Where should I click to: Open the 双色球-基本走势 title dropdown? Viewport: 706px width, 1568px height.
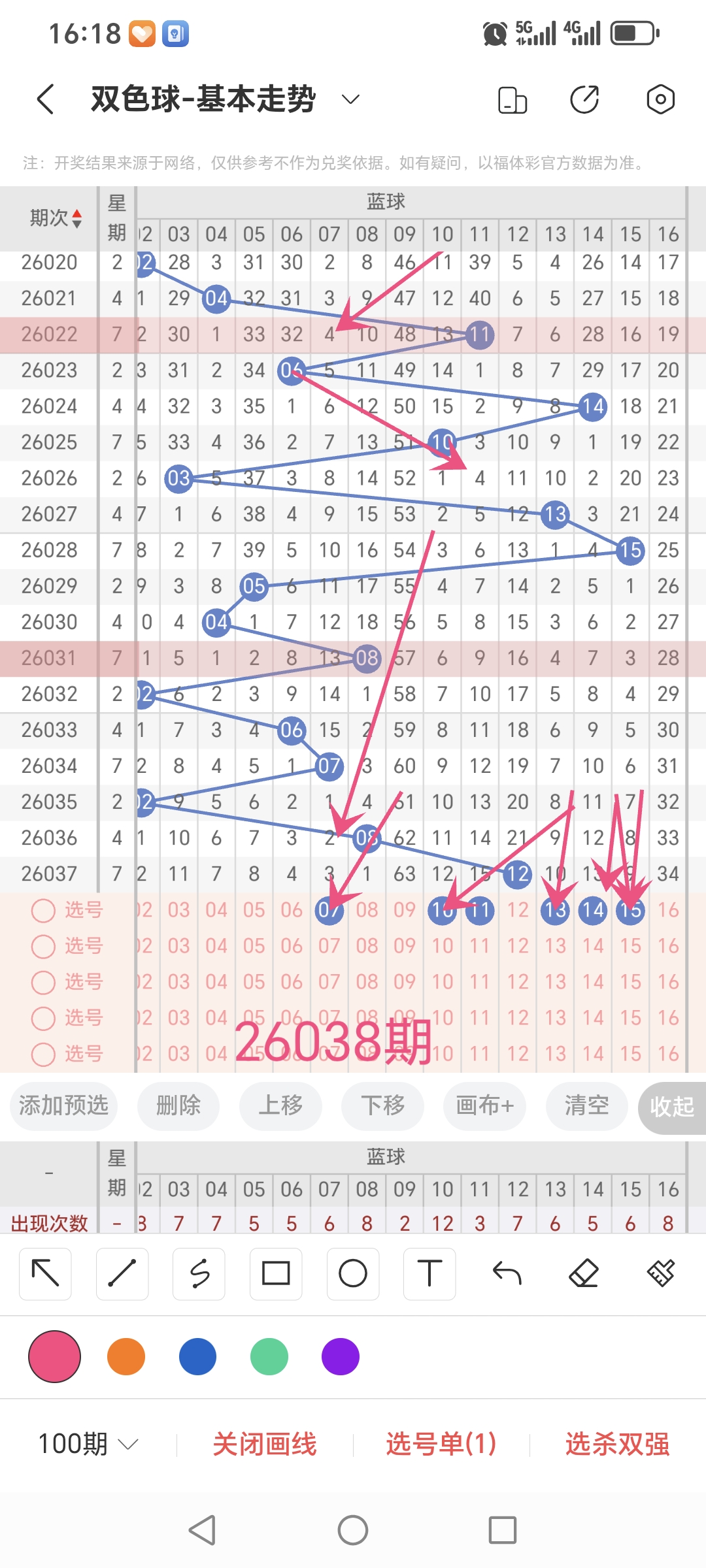[x=350, y=99]
